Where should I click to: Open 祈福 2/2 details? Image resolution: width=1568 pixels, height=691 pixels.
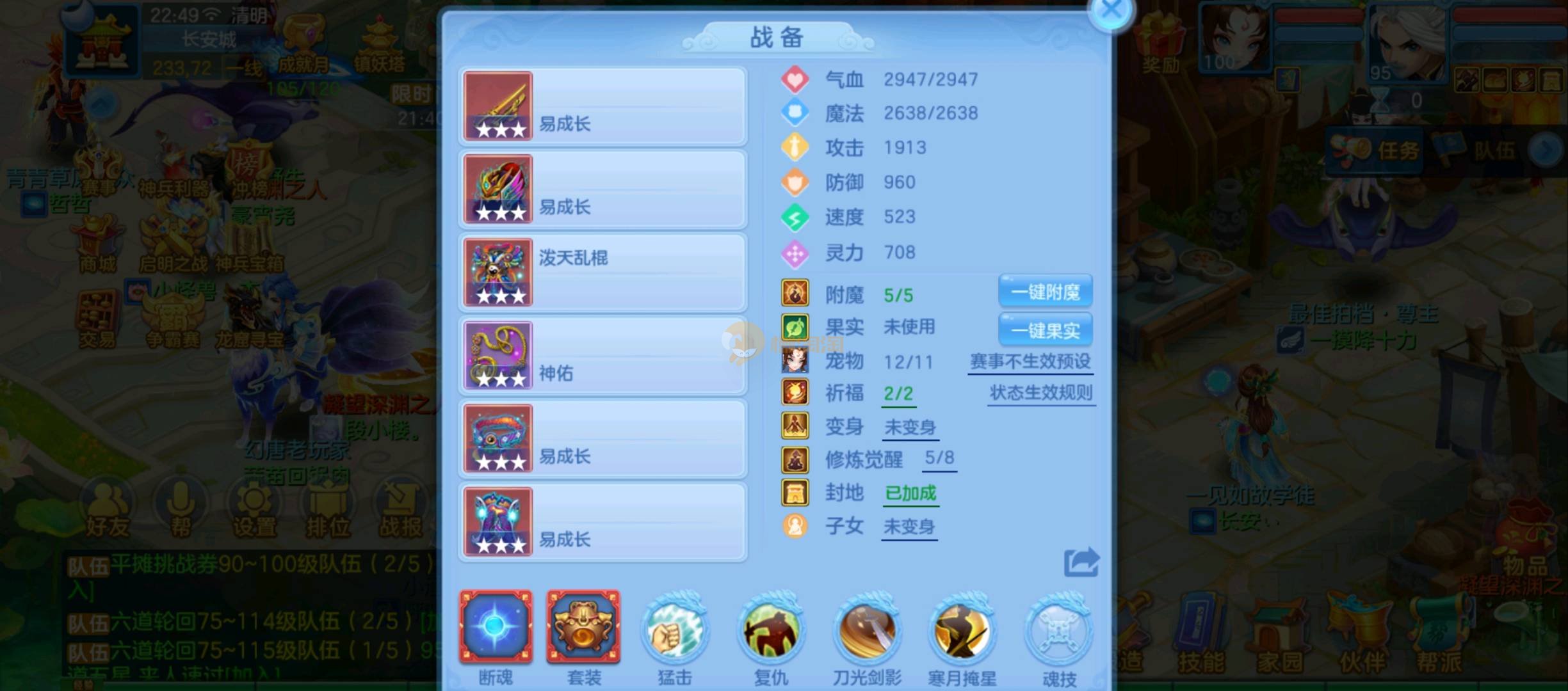[x=898, y=393]
